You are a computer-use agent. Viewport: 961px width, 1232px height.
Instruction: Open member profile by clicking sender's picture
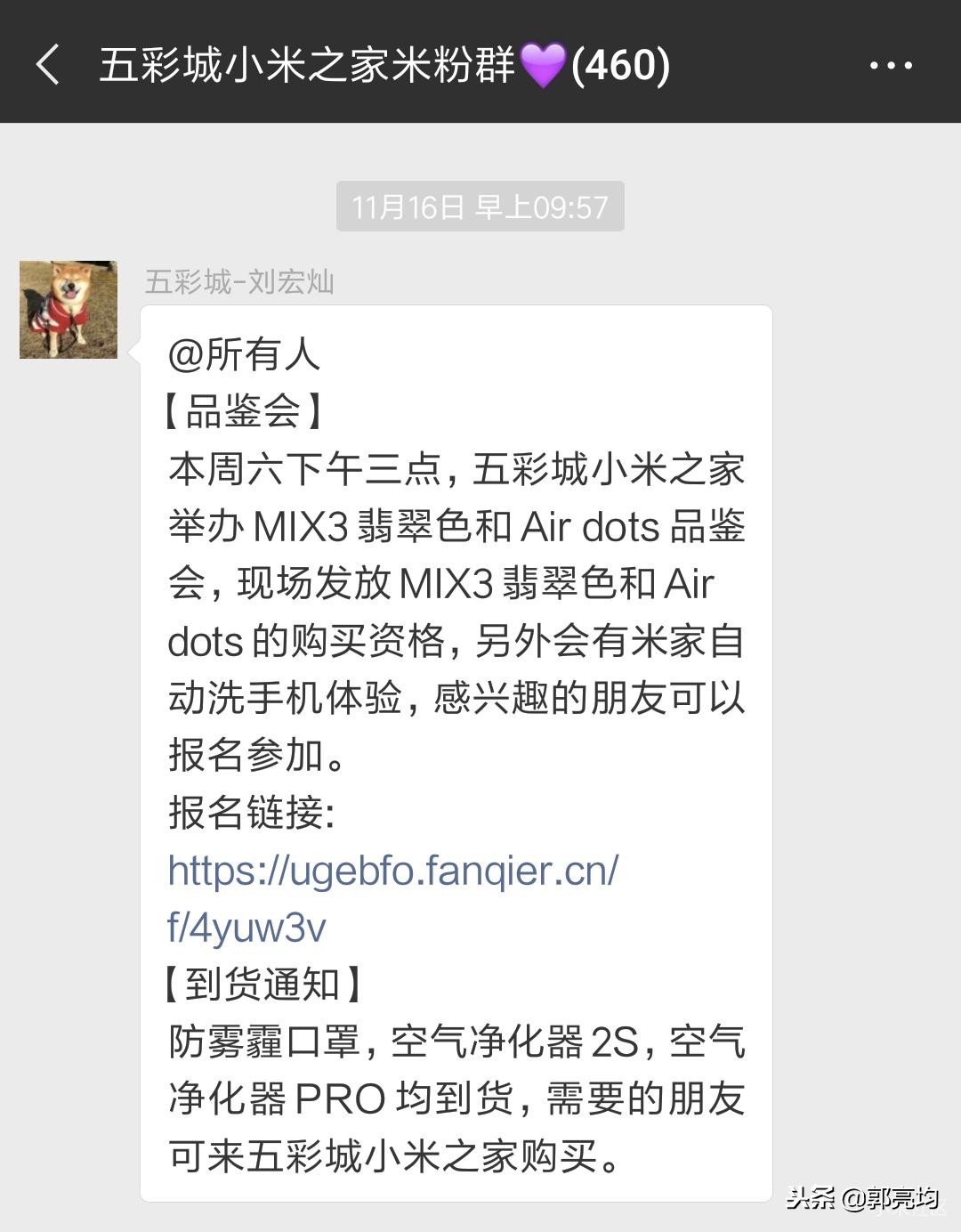coord(68,310)
